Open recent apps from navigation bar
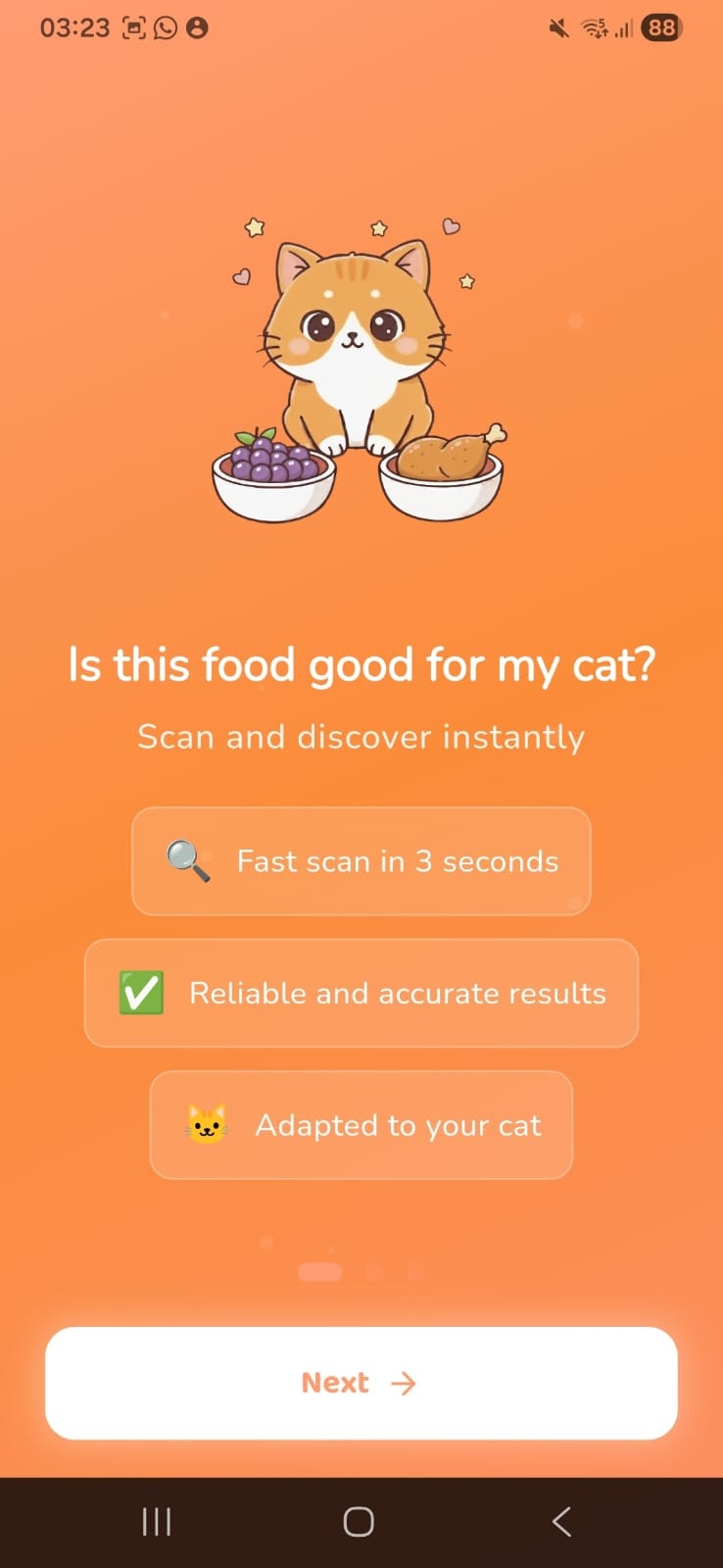 156,1521
